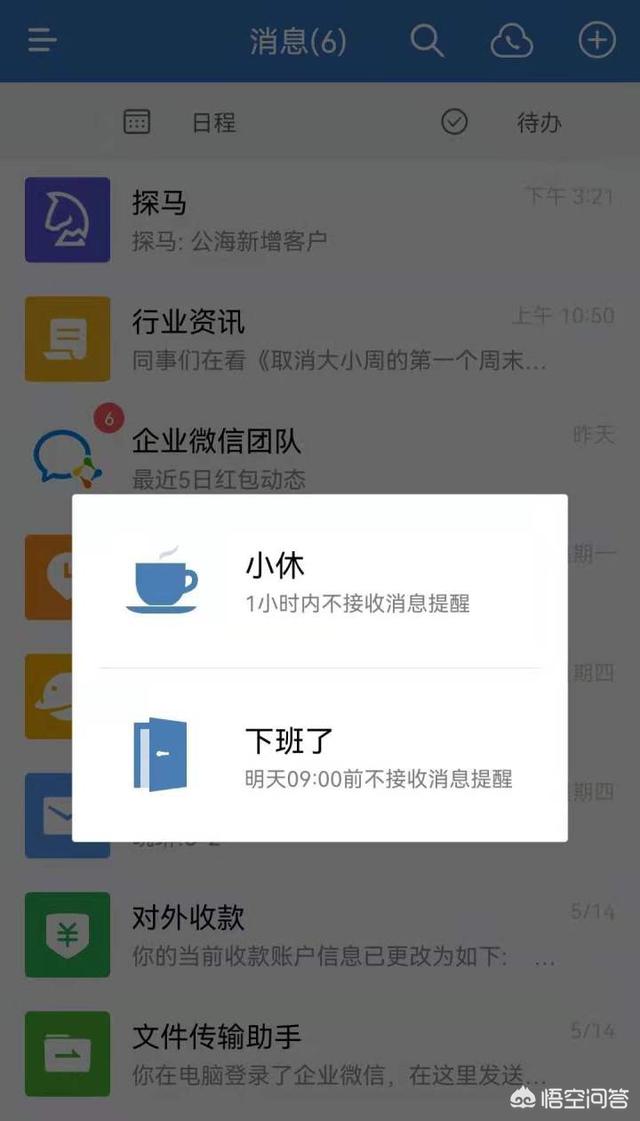The width and height of the screenshot is (640, 1121).
Task: Open the cloud rest-mode icon
Action: coord(511,41)
